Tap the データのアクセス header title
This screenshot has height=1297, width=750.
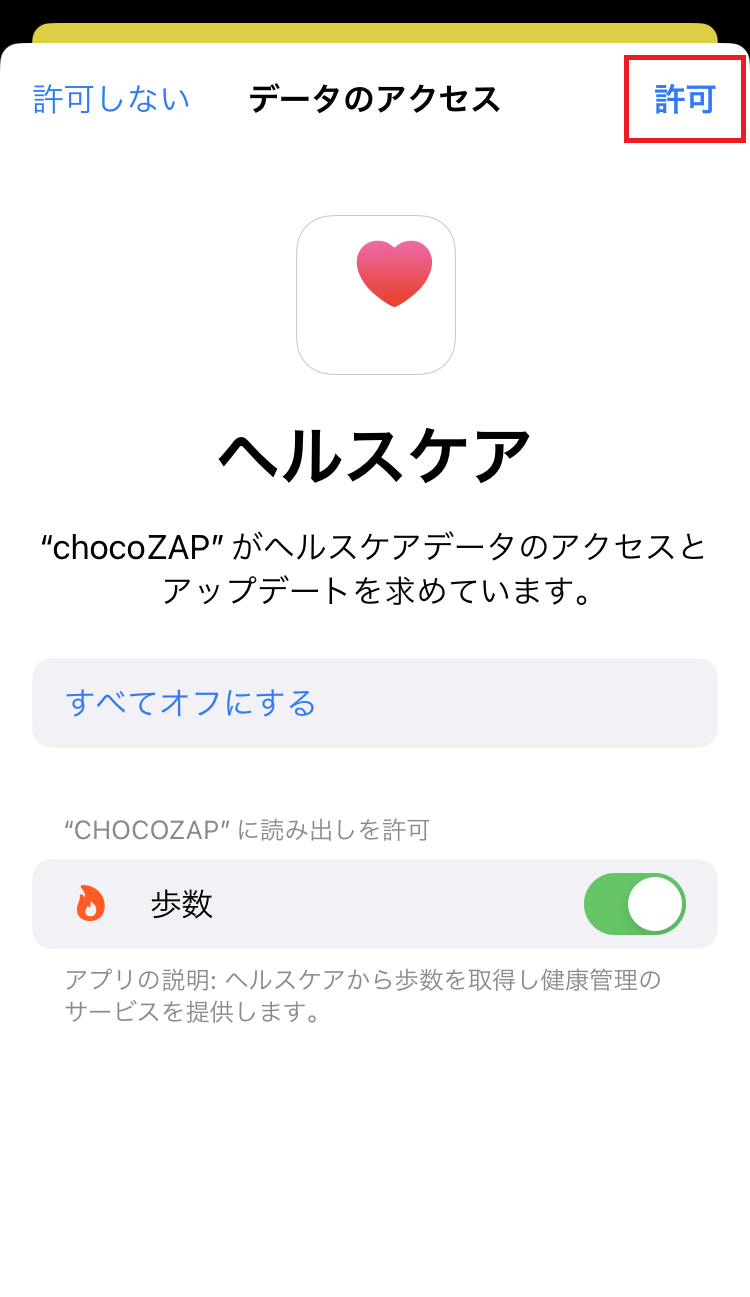point(375,98)
